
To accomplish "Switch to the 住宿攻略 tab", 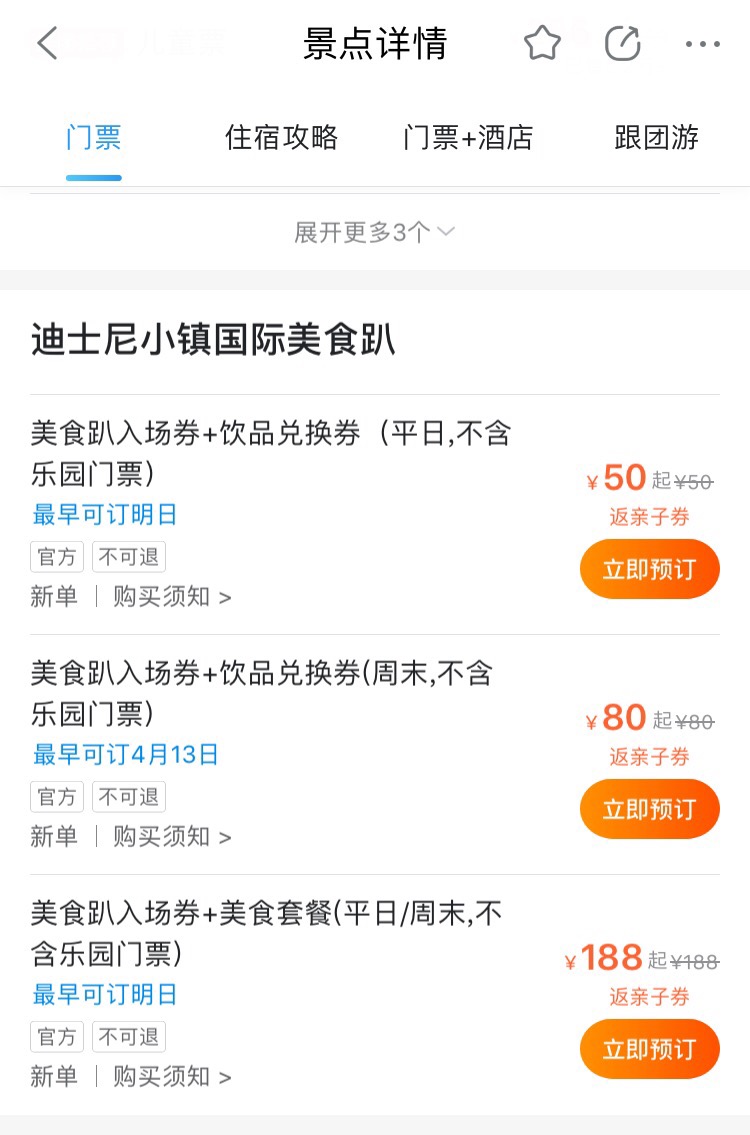I will coord(281,138).
